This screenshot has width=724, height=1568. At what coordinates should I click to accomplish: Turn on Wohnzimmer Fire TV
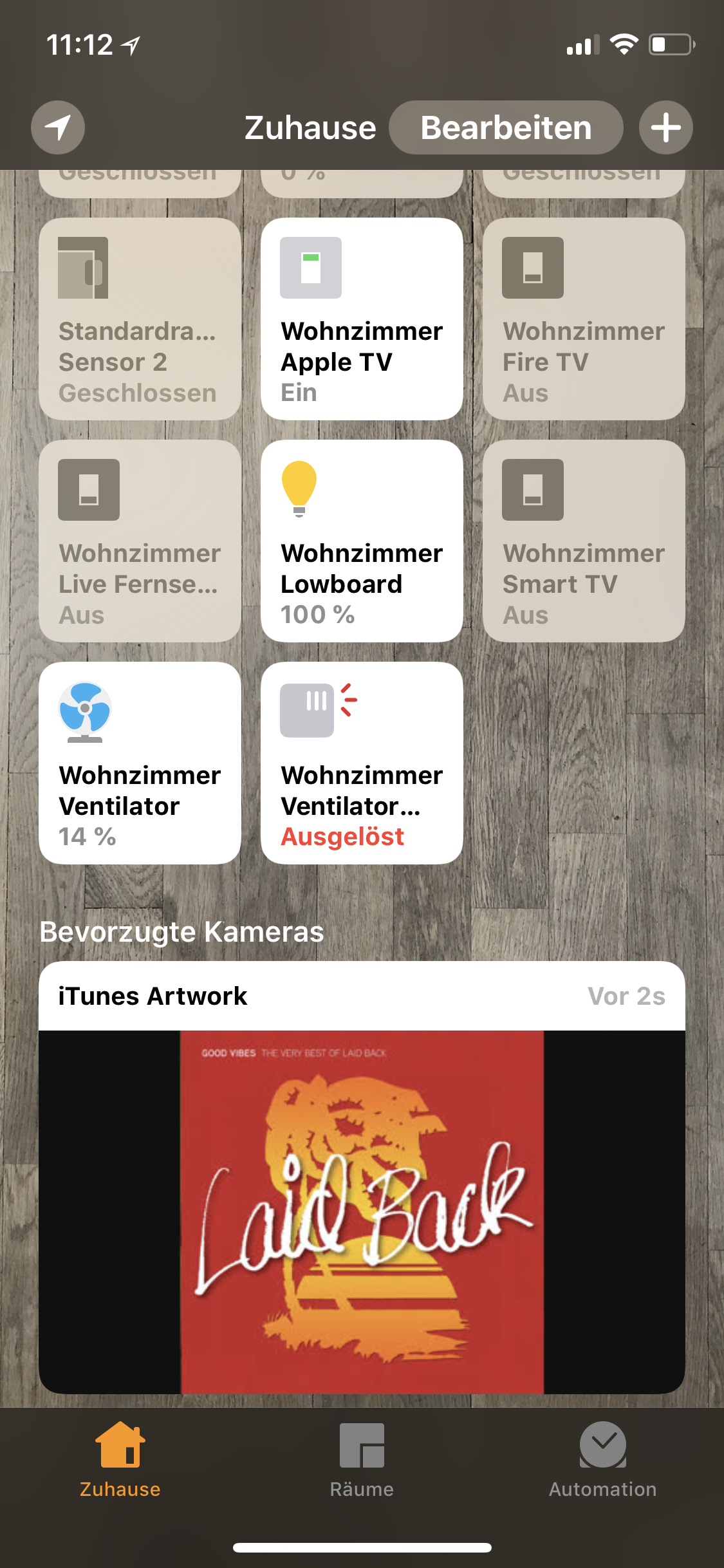[584, 319]
